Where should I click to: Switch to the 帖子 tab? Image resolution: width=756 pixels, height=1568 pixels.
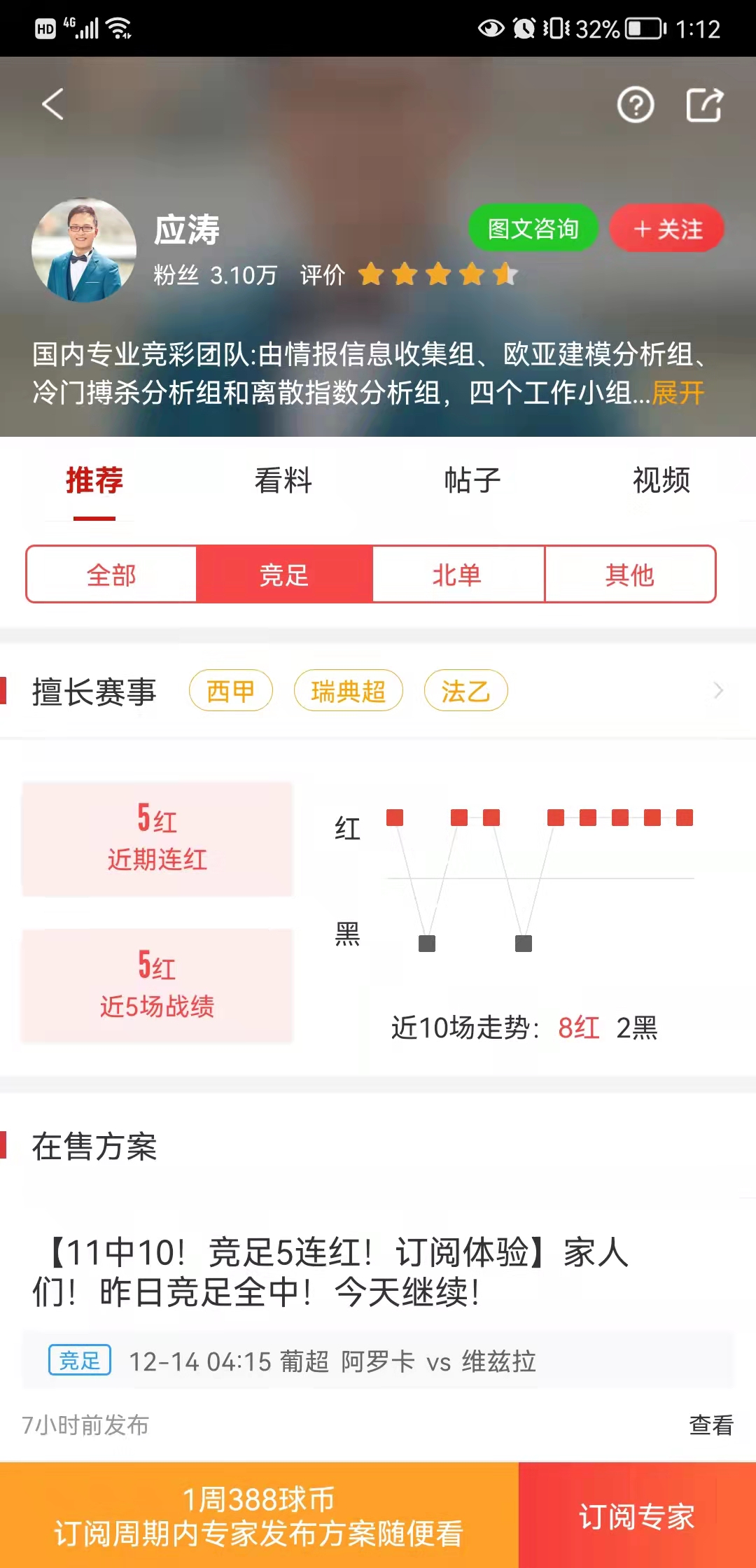(x=472, y=481)
